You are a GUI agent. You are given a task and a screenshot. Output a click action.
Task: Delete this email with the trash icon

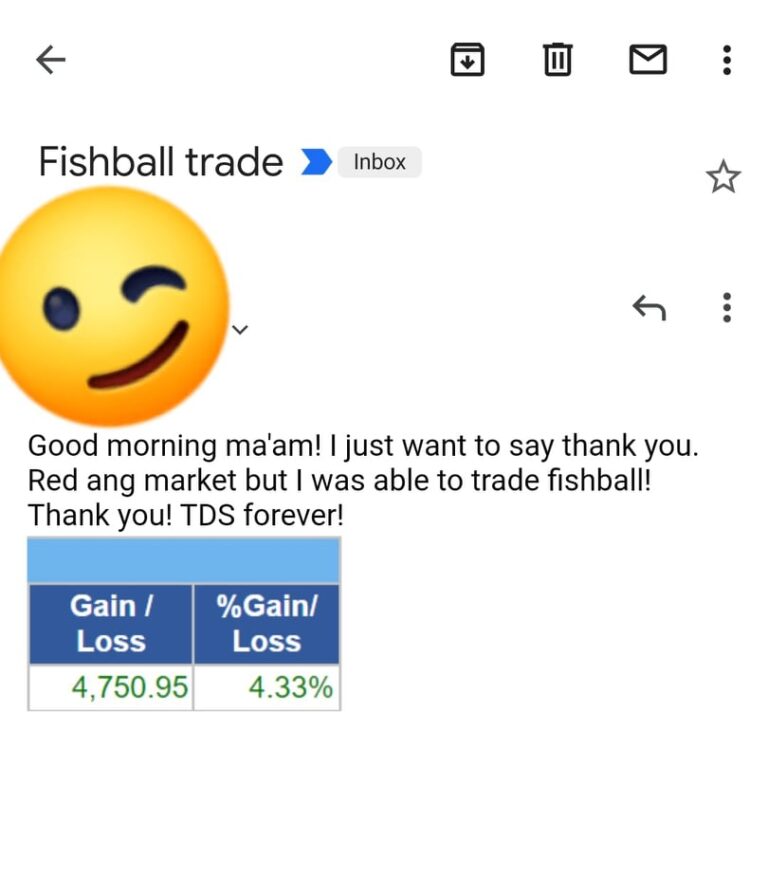[557, 61]
